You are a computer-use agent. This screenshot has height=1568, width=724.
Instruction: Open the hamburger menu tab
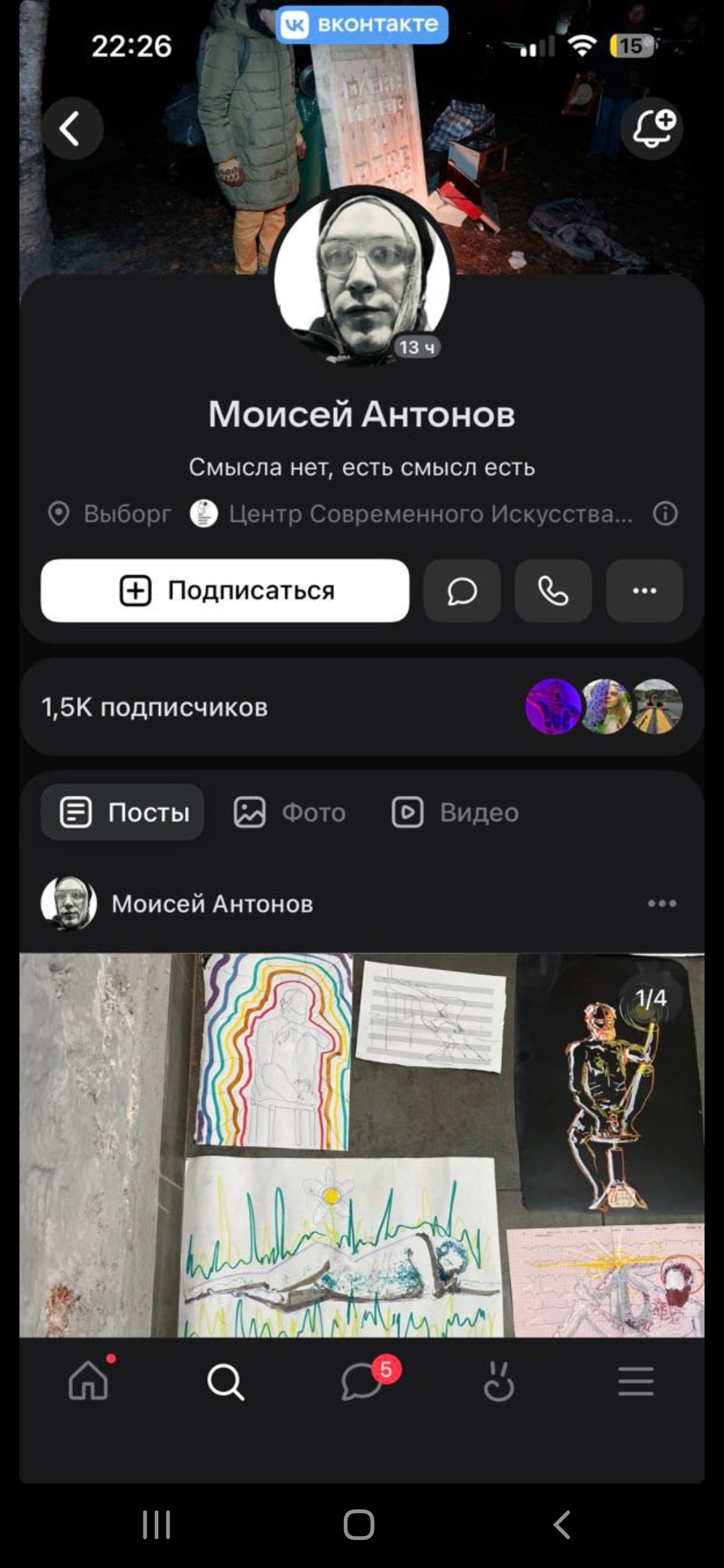(636, 1382)
